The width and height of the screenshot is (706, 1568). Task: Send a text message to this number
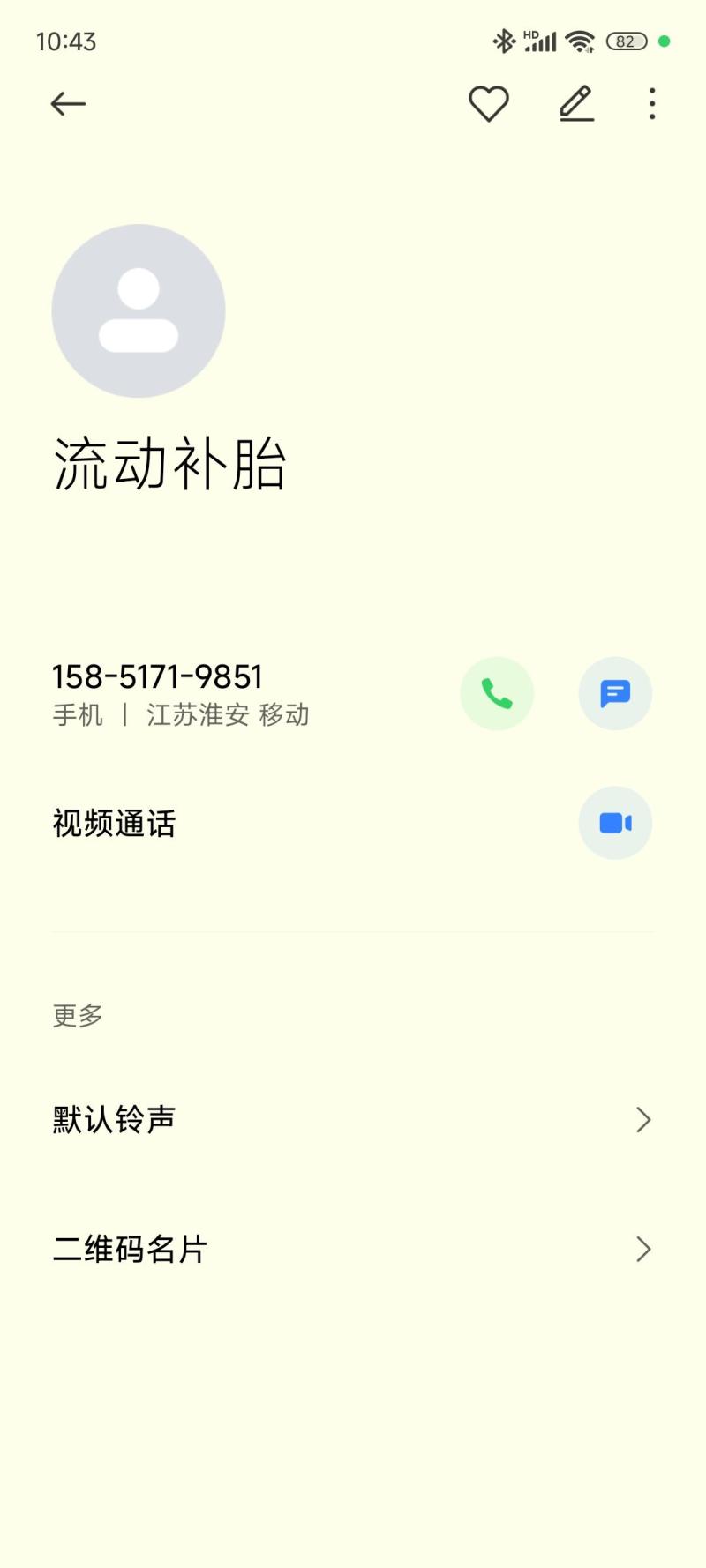(x=615, y=694)
